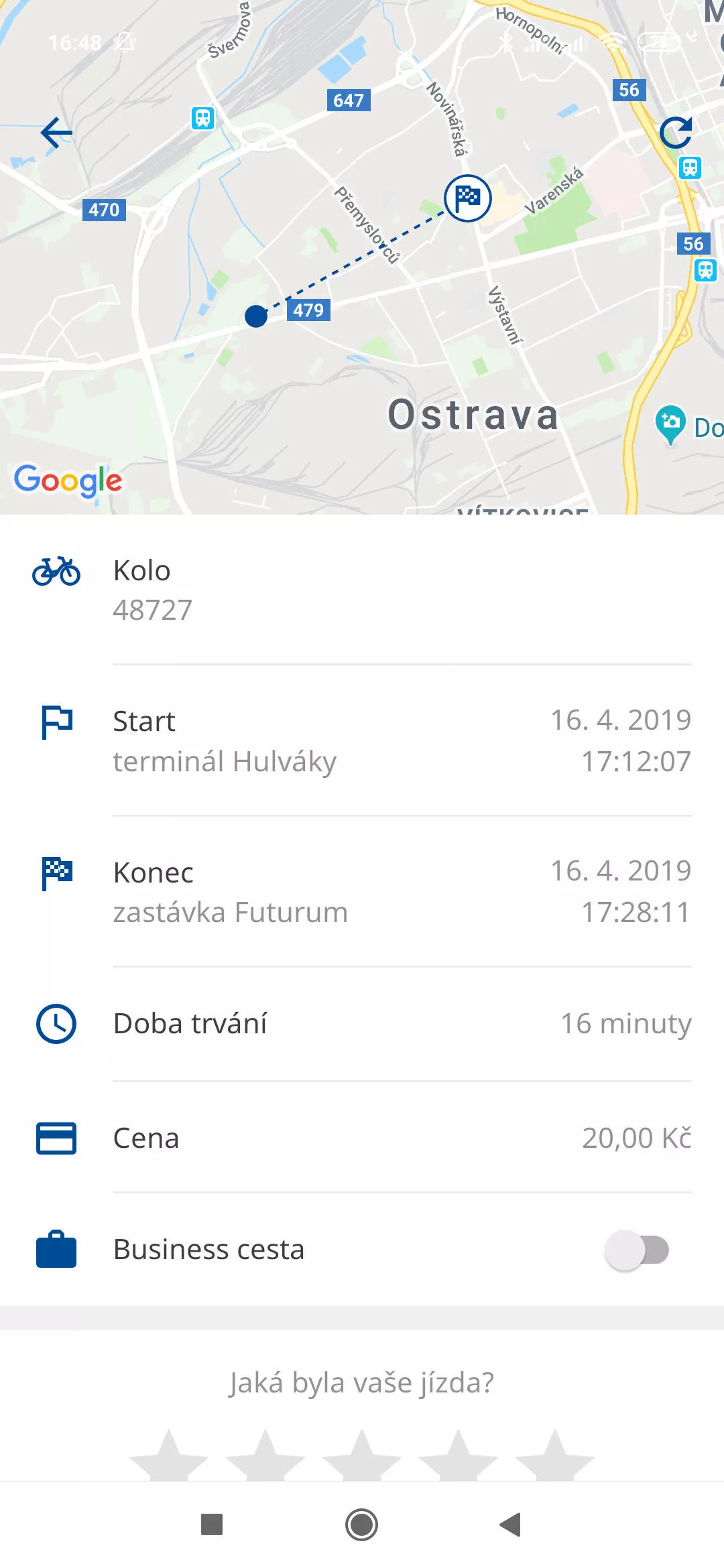The image size is (724, 1568).
Task: Rate the ride with five stars
Action: tap(555, 1455)
